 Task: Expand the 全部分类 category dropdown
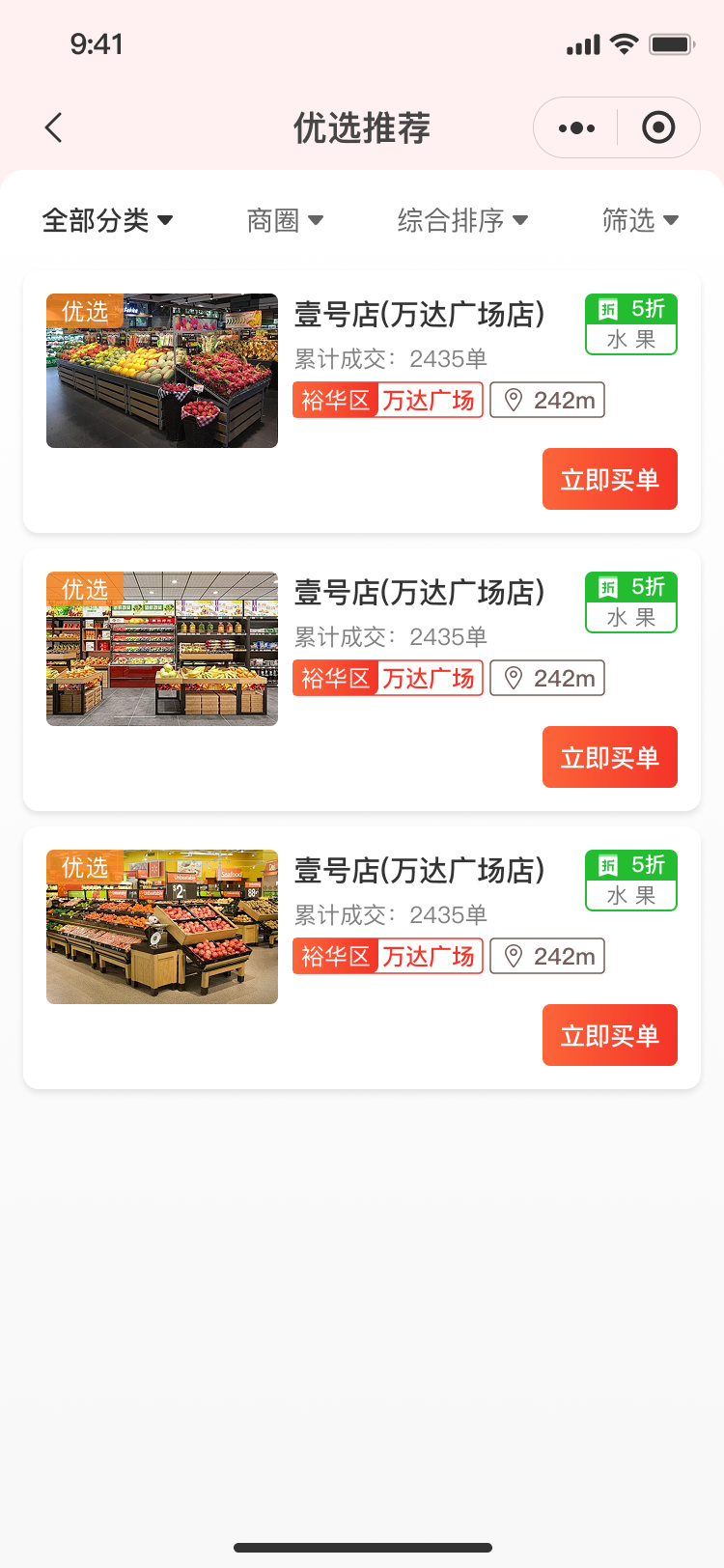tap(107, 221)
